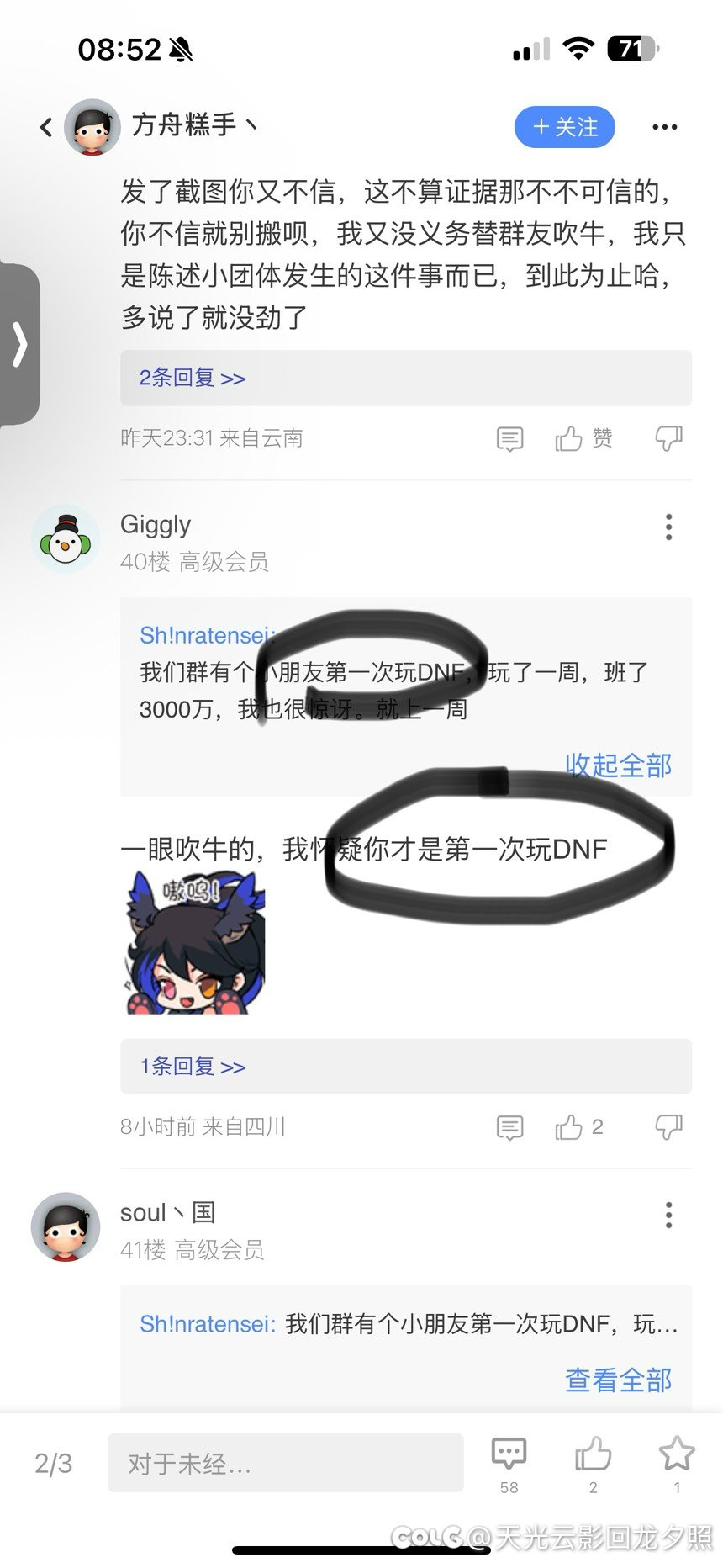This screenshot has width=723, height=1568.
Task: Open Giggly's profile avatar
Action: click(66, 539)
